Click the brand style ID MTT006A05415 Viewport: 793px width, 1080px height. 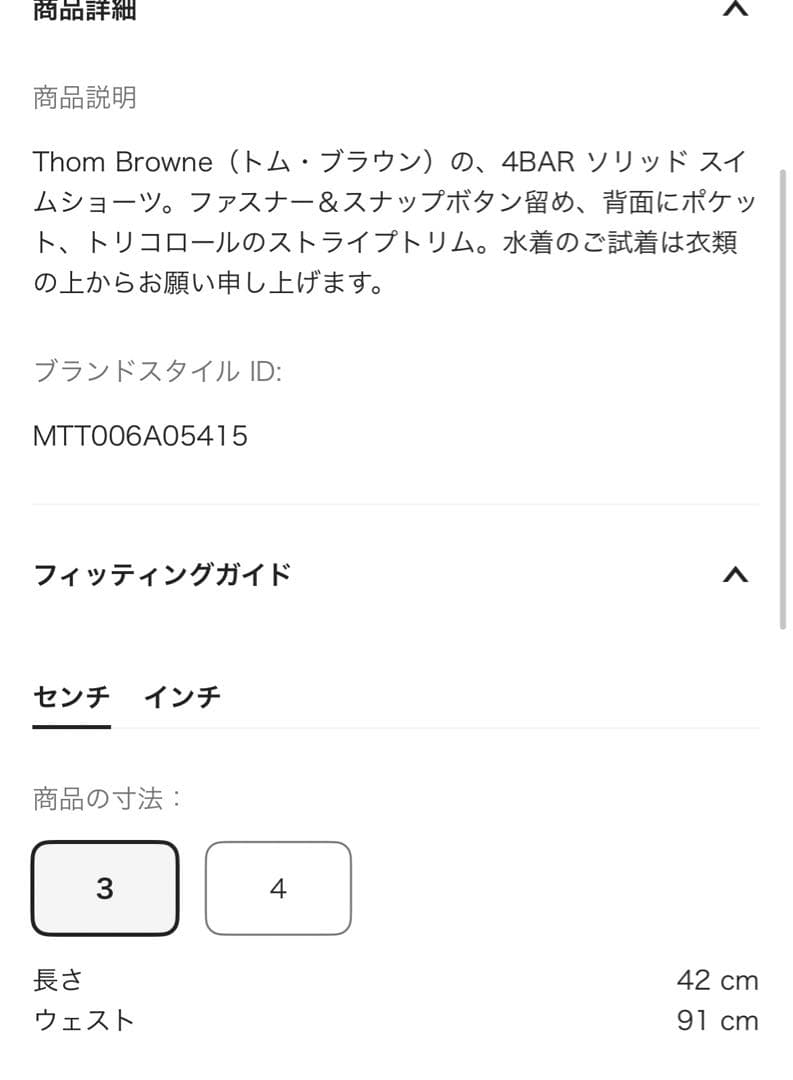139,435
